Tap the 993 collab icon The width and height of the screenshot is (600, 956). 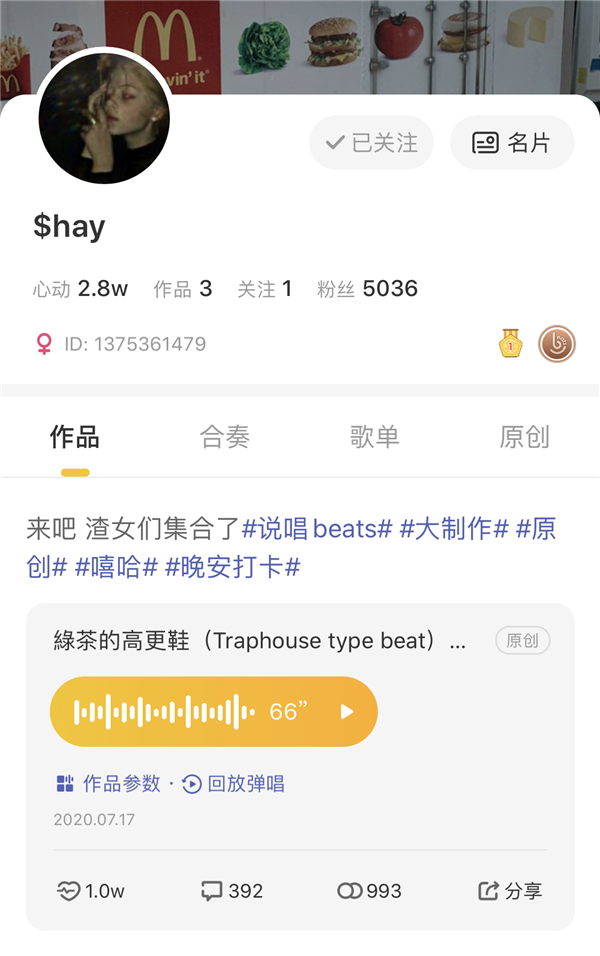click(369, 890)
